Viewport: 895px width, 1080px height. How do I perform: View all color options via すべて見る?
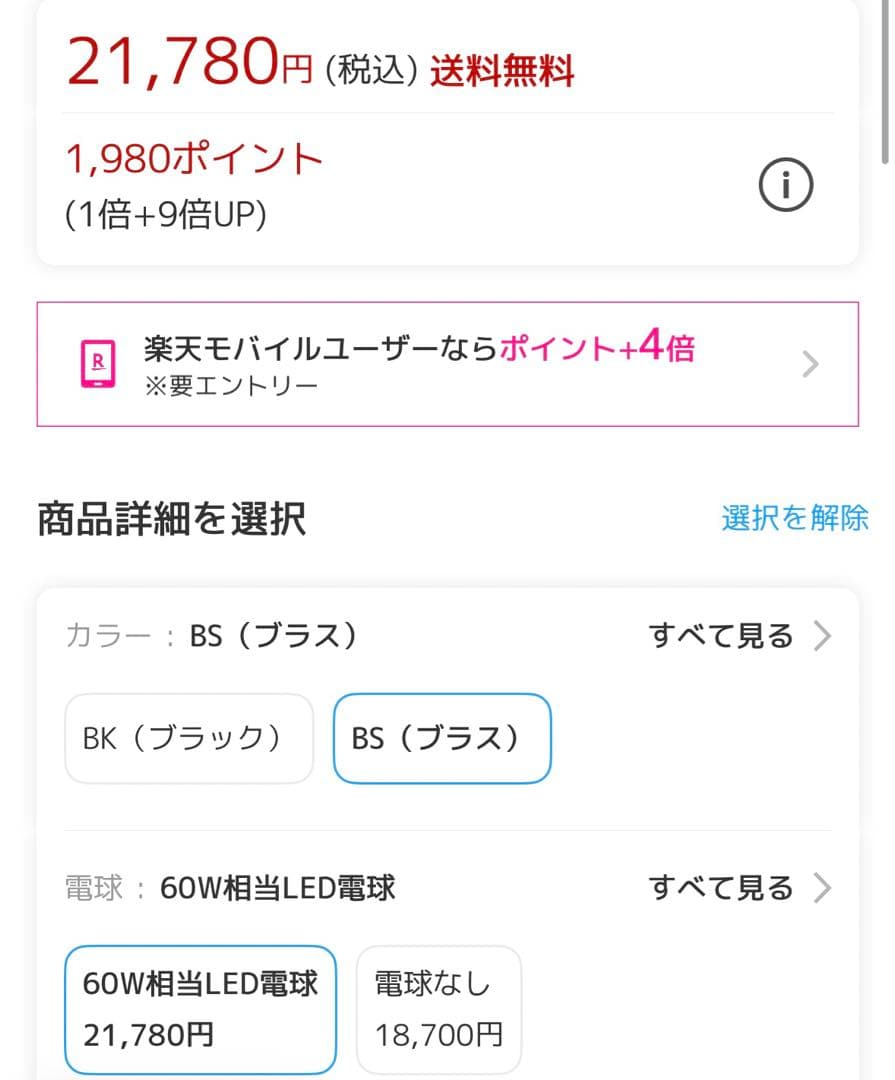tap(739, 636)
